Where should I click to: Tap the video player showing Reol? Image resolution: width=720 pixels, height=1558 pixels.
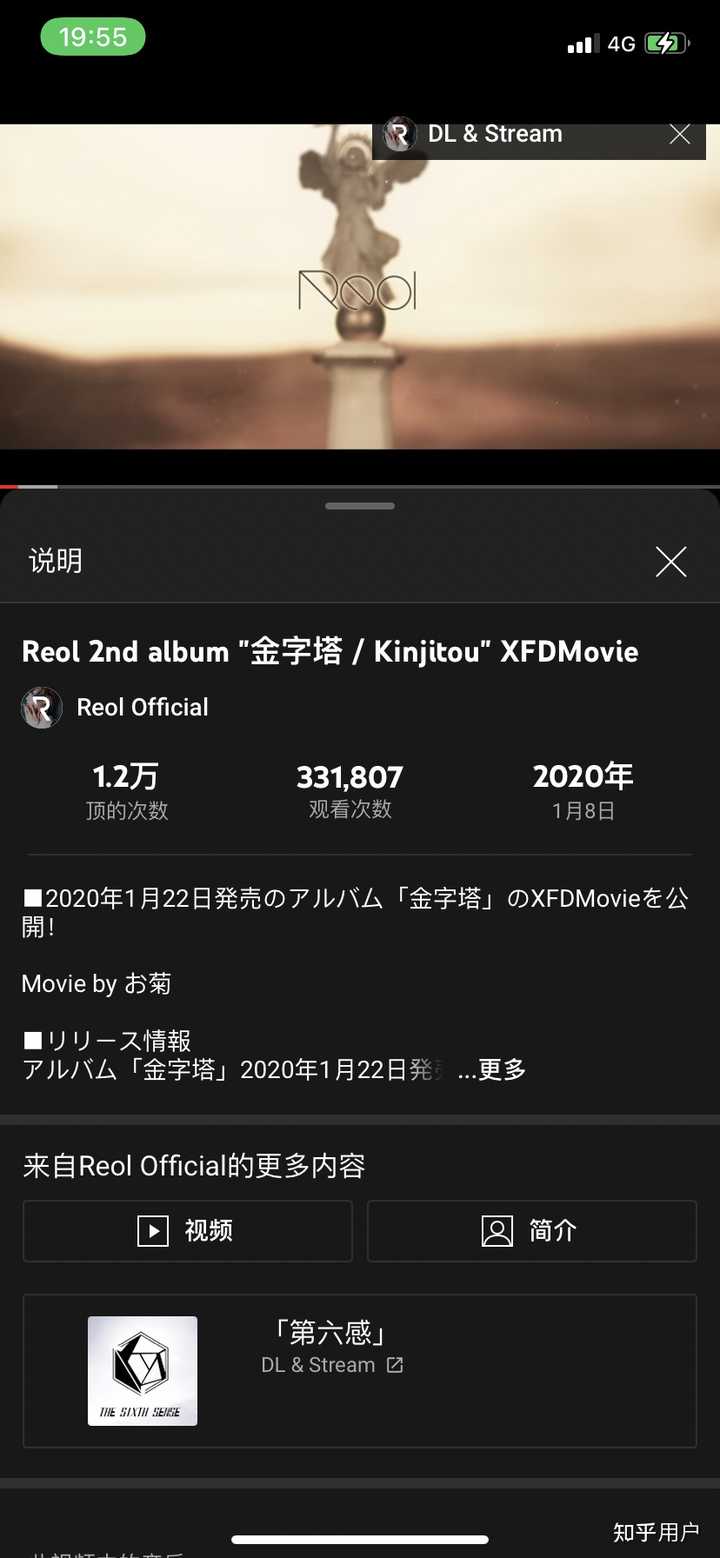pyautogui.click(x=359, y=300)
